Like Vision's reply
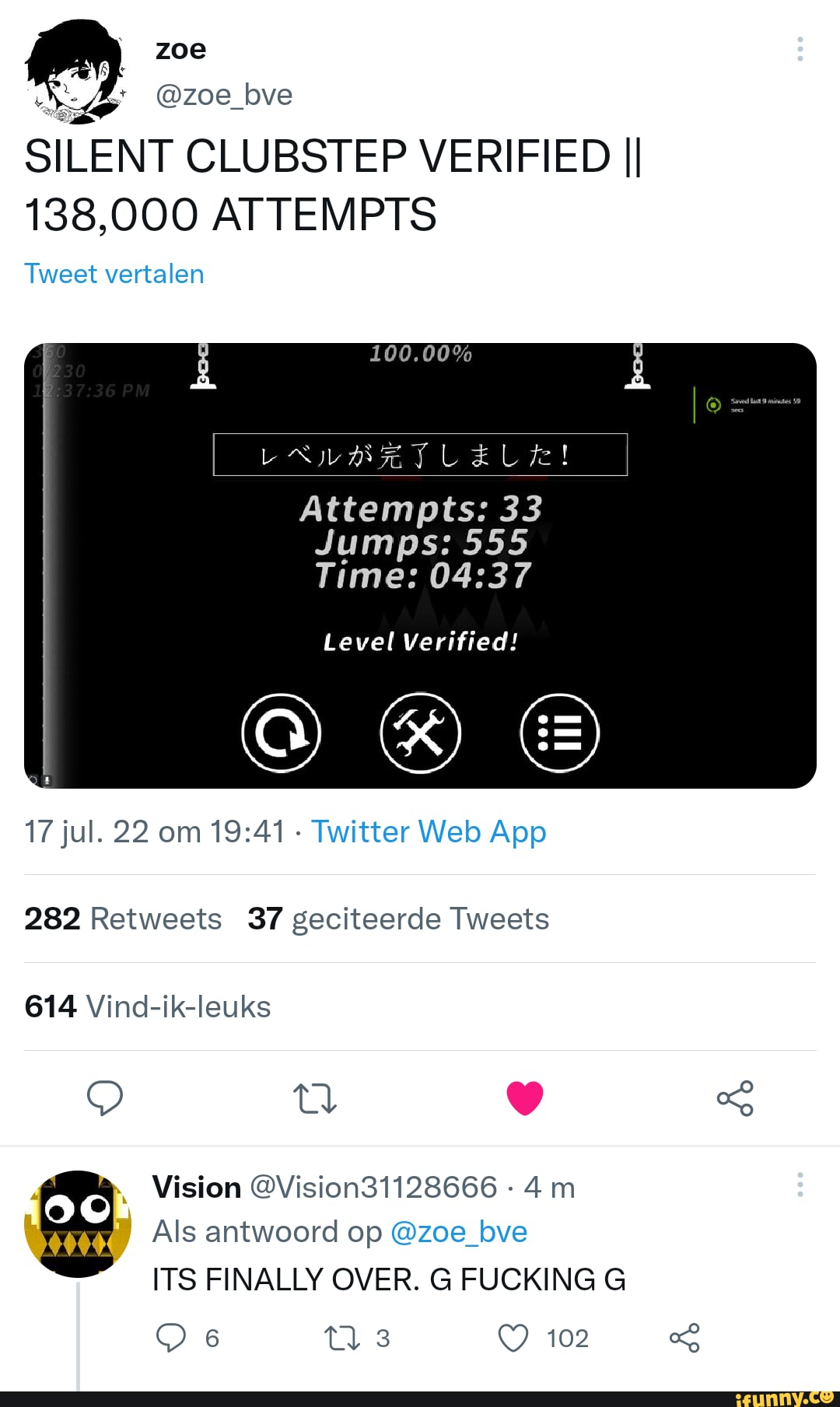Screen dimensions: 840x1407 click(513, 1338)
